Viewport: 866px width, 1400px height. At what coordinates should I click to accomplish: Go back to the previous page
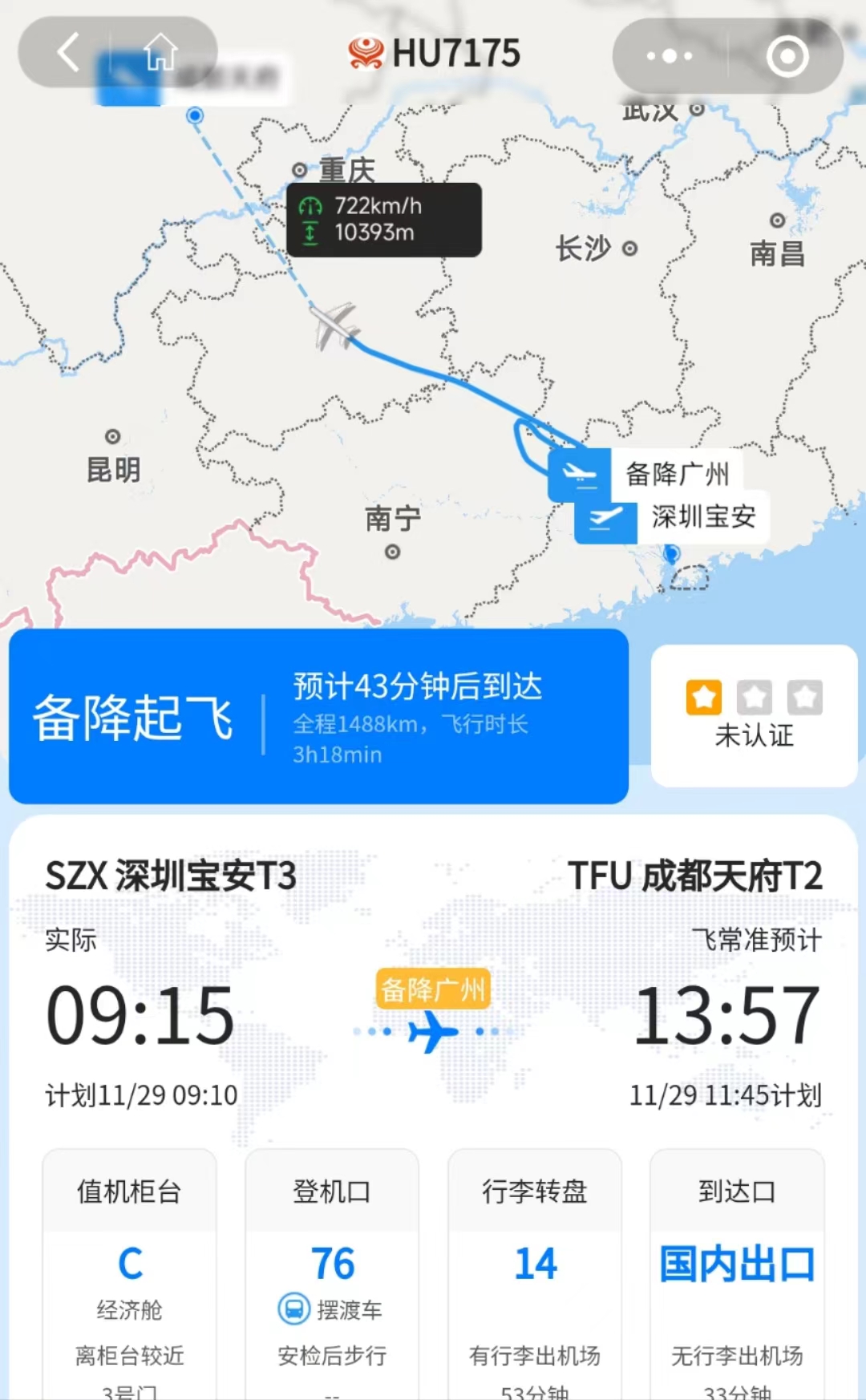pyautogui.click(x=68, y=53)
